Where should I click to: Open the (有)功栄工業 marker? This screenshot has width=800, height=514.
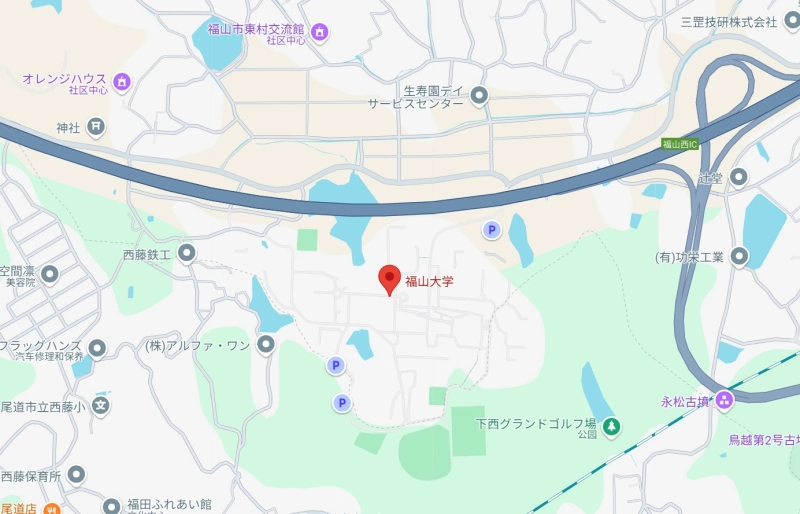point(739,257)
